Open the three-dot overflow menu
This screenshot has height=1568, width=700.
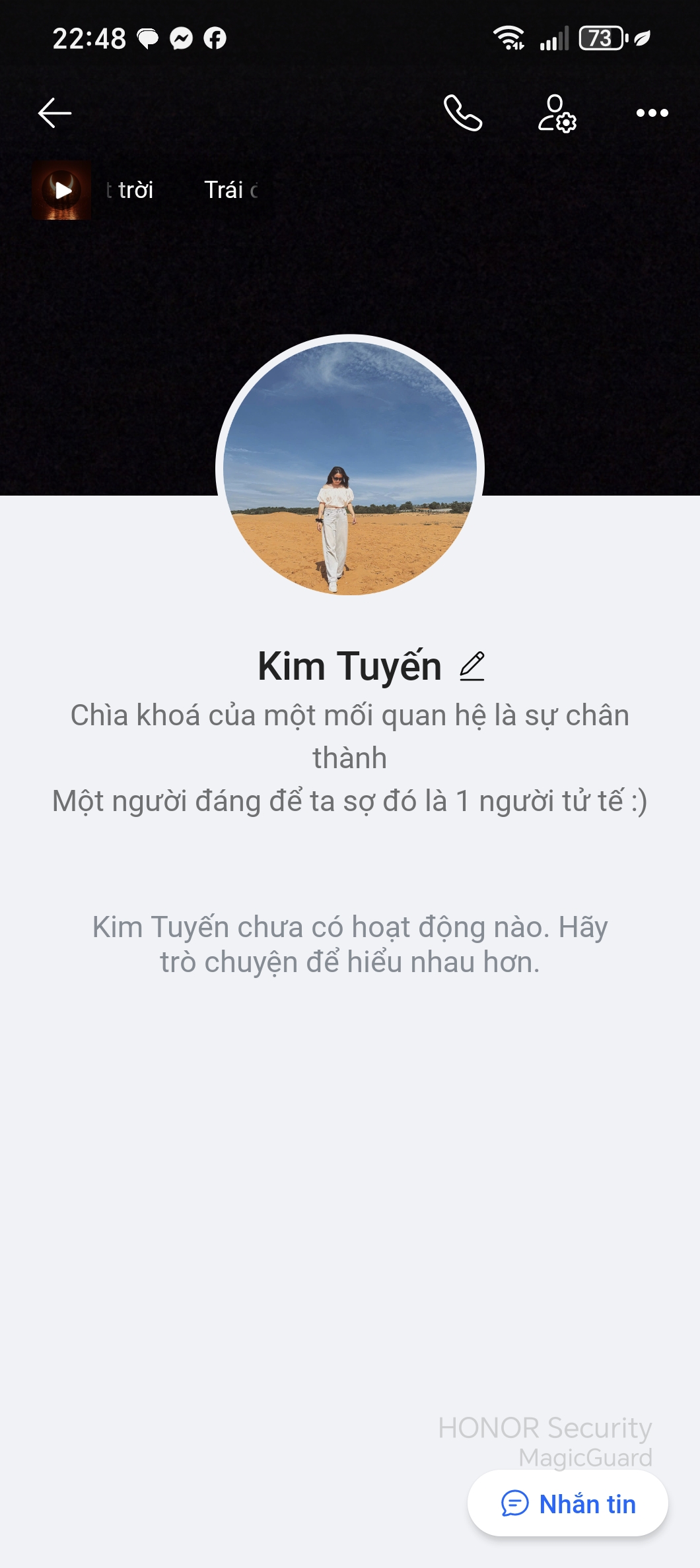point(652,113)
